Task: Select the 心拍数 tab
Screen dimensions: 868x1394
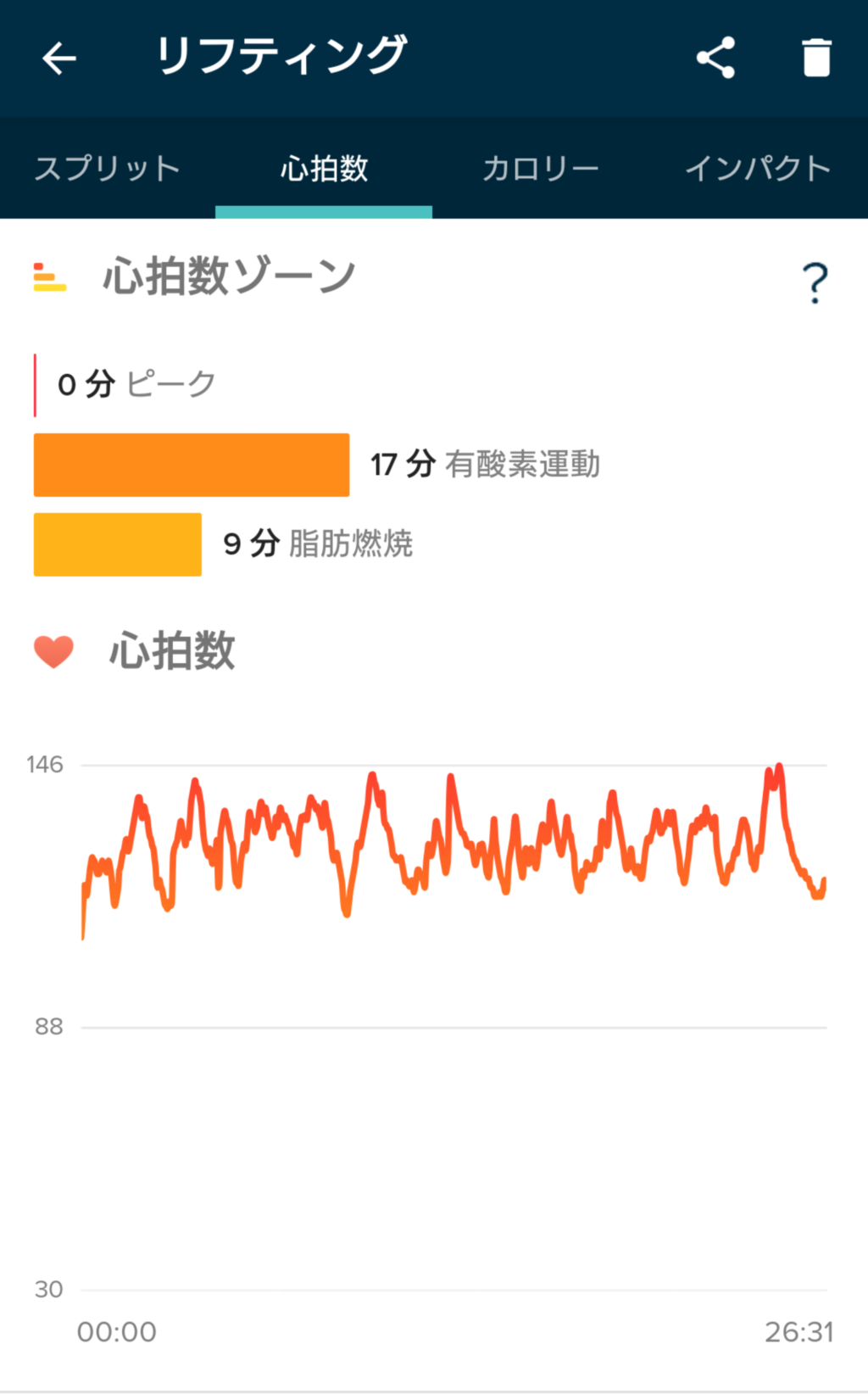Action: tap(324, 168)
